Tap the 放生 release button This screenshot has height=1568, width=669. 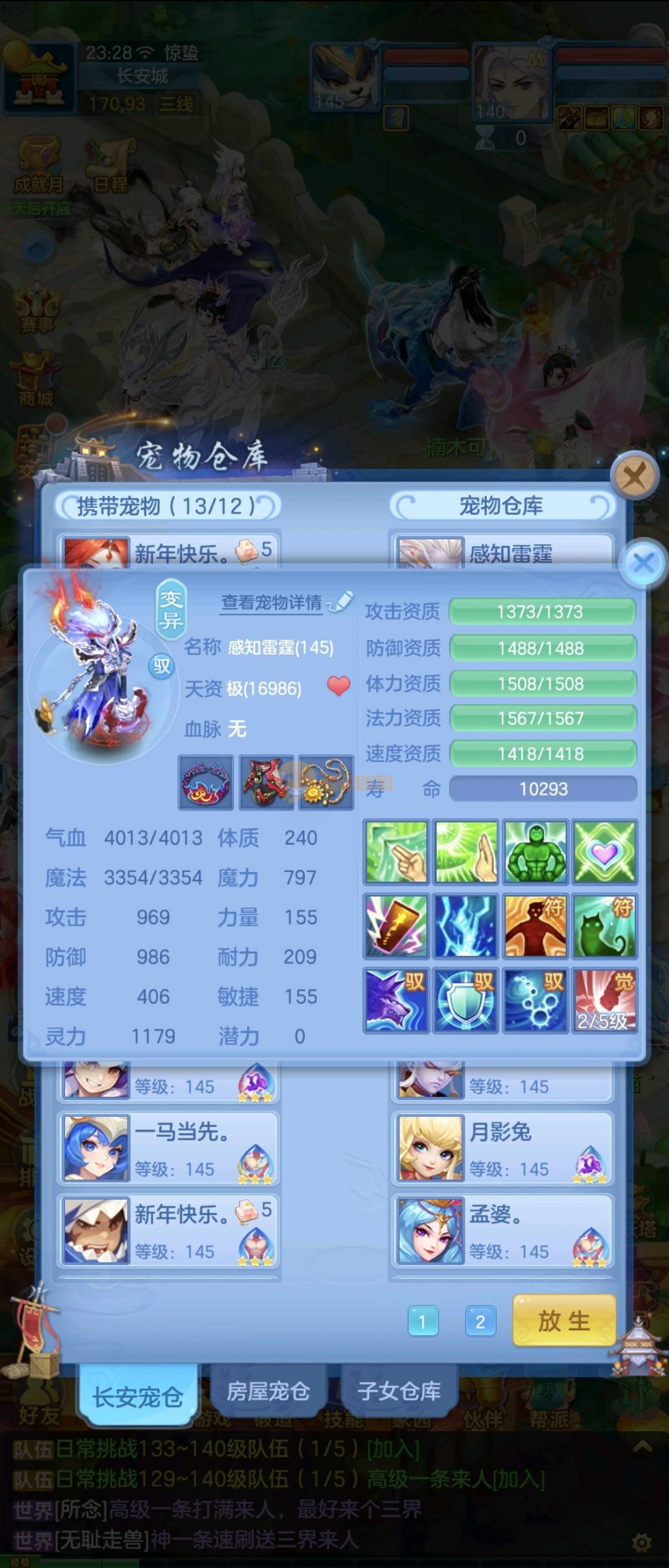564,1322
